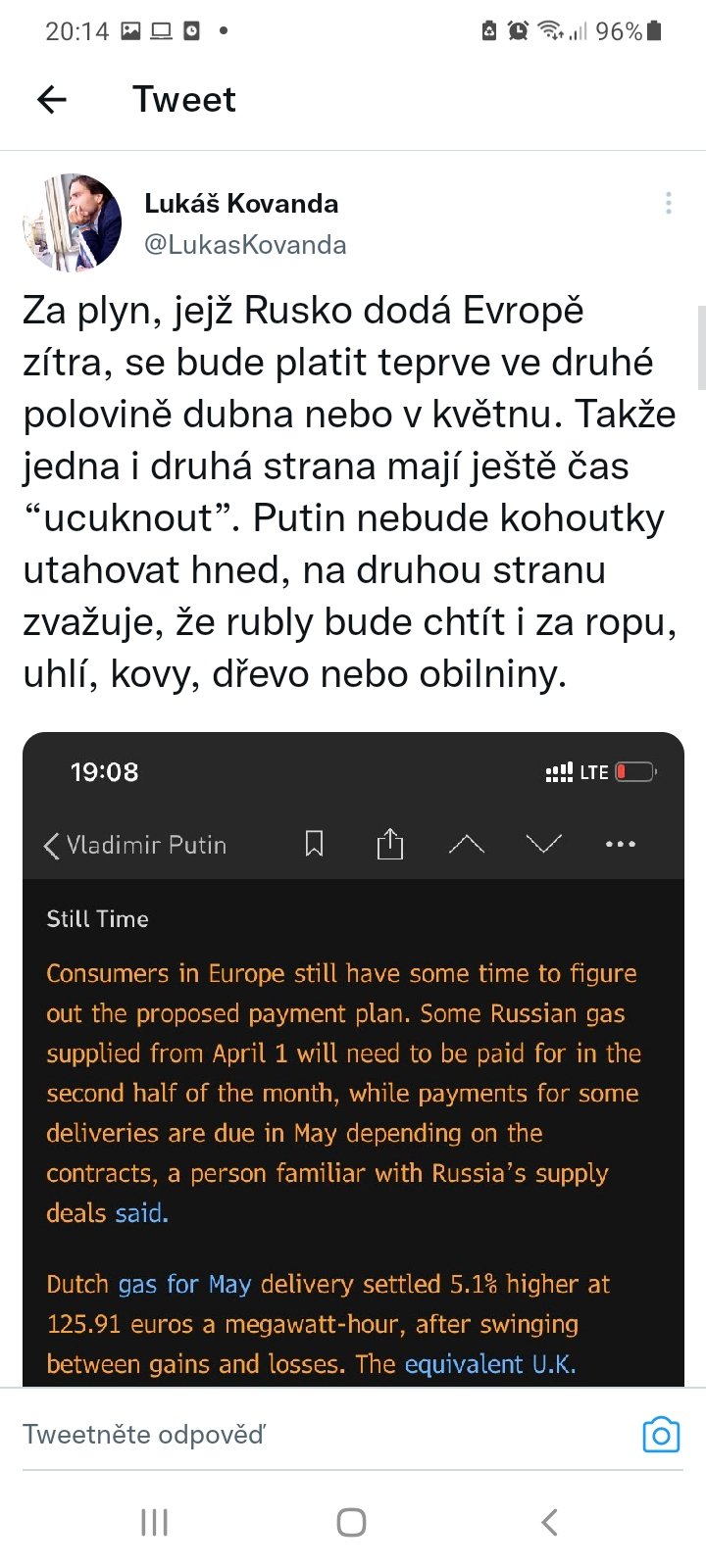Open the attached screenshot image
The width and height of the screenshot is (706, 1568).
pyautogui.click(x=353, y=1058)
